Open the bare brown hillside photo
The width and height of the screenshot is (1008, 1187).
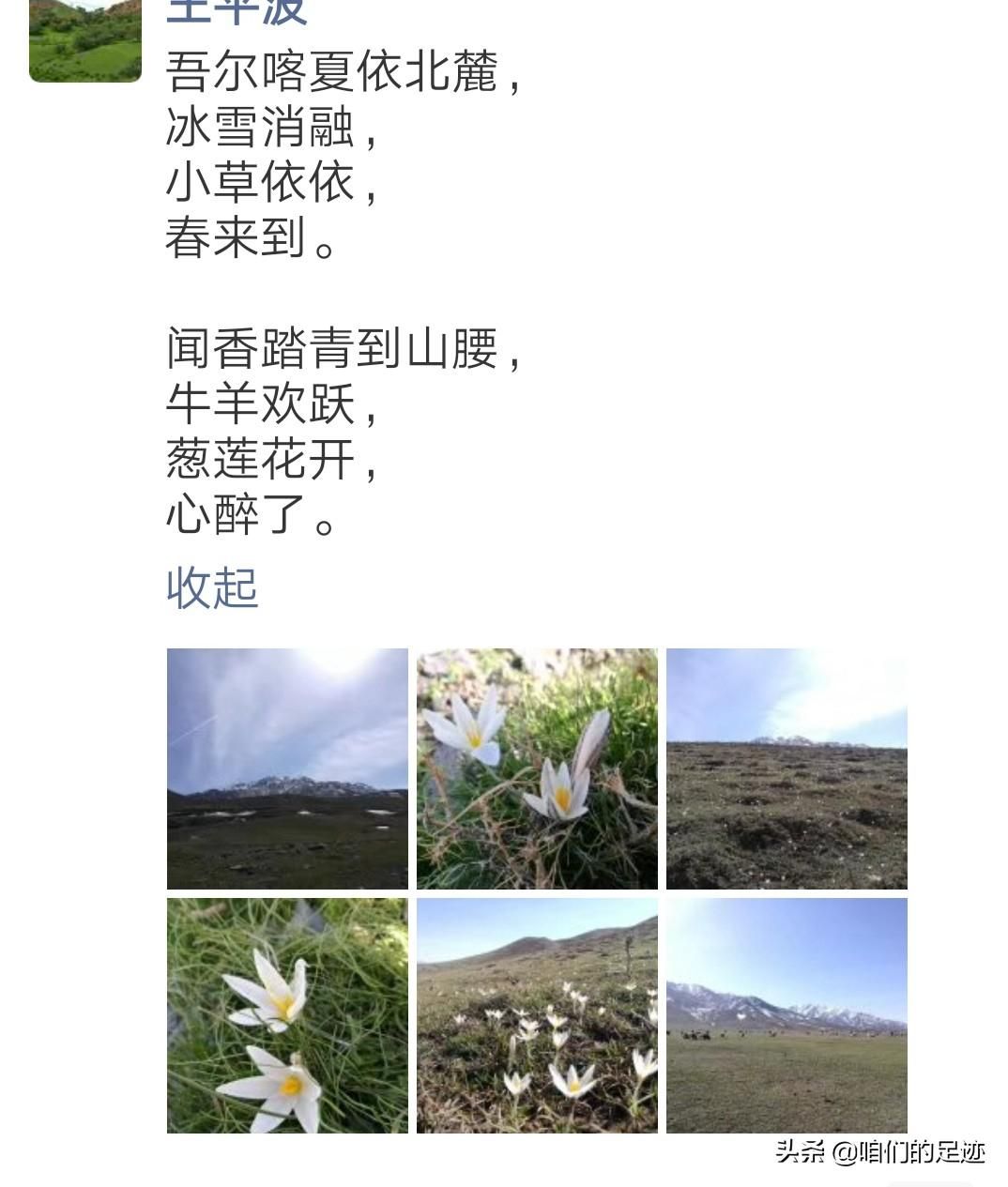(787, 769)
